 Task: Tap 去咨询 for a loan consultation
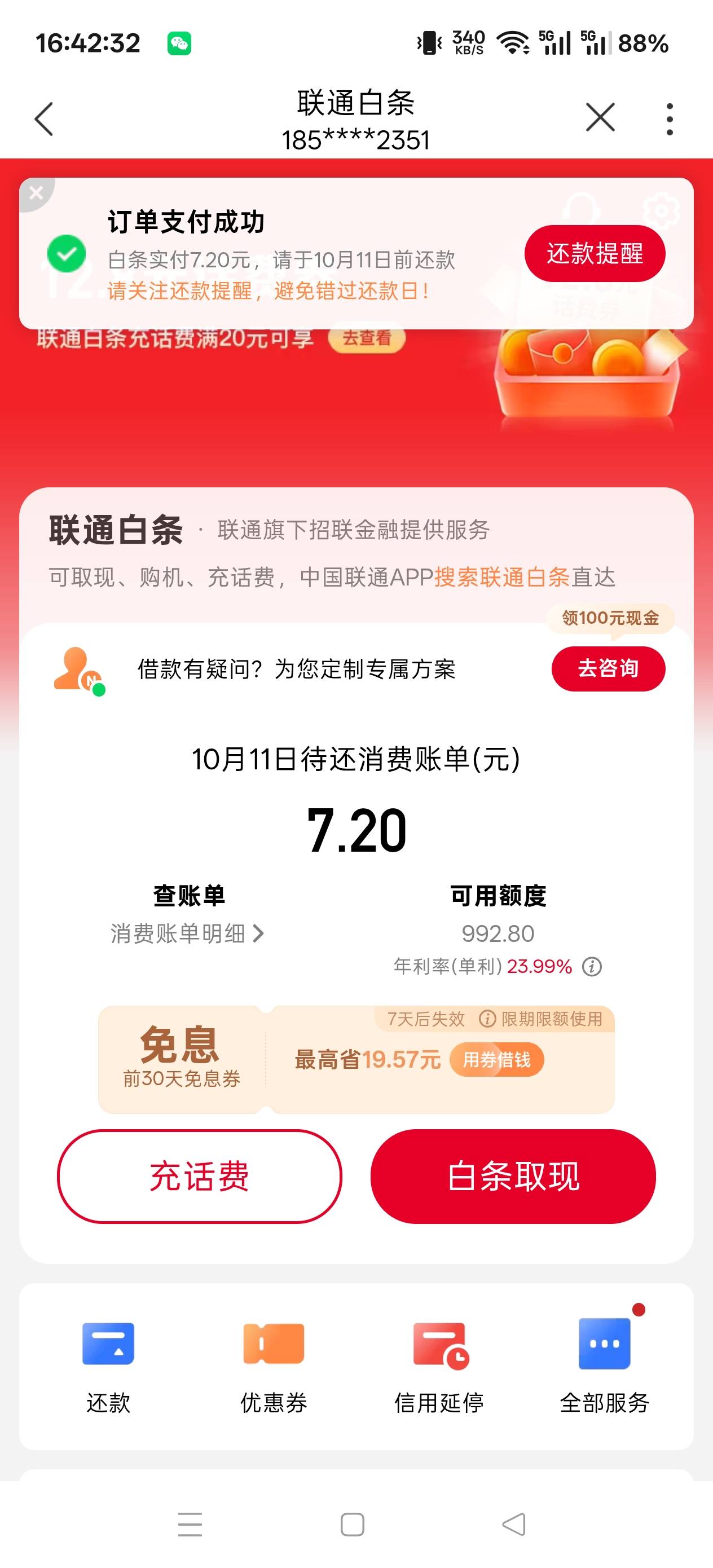pyautogui.click(x=608, y=668)
